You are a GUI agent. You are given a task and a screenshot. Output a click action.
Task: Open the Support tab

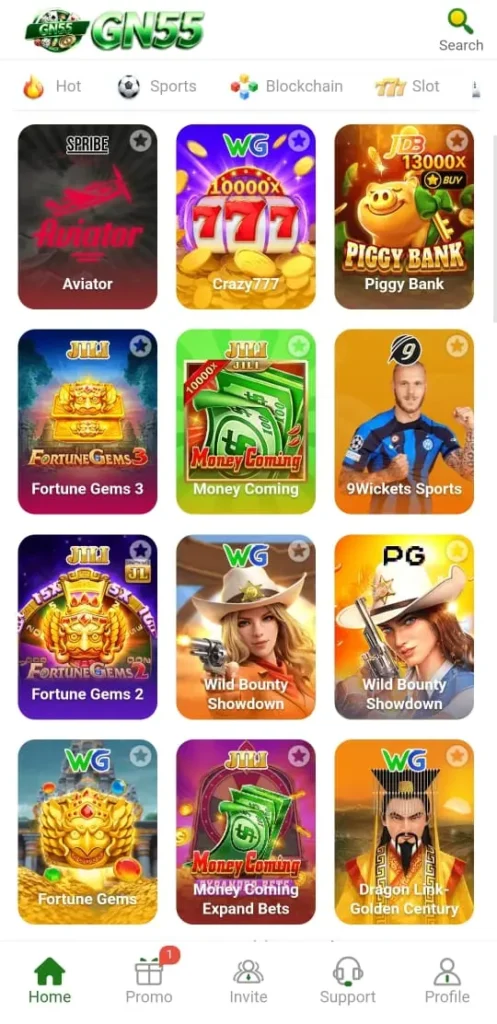click(x=347, y=980)
